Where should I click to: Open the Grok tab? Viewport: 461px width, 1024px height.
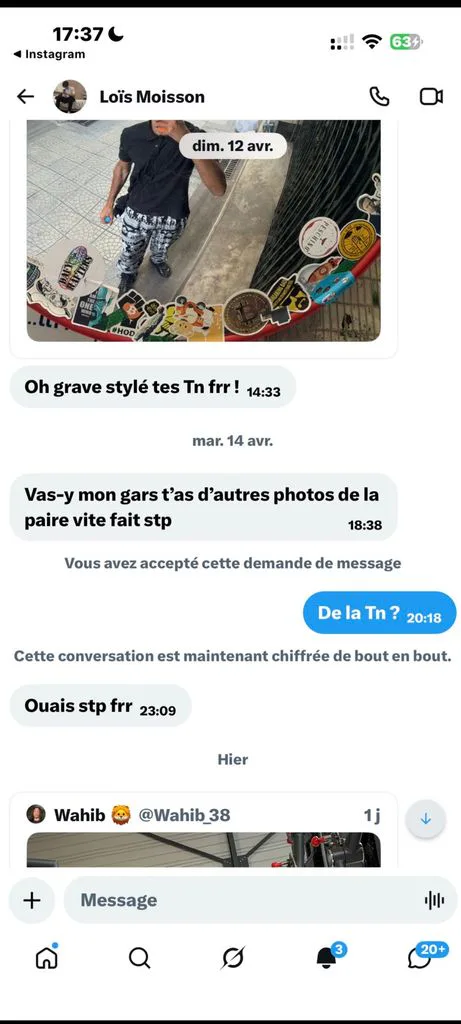[x=232, y=958]
